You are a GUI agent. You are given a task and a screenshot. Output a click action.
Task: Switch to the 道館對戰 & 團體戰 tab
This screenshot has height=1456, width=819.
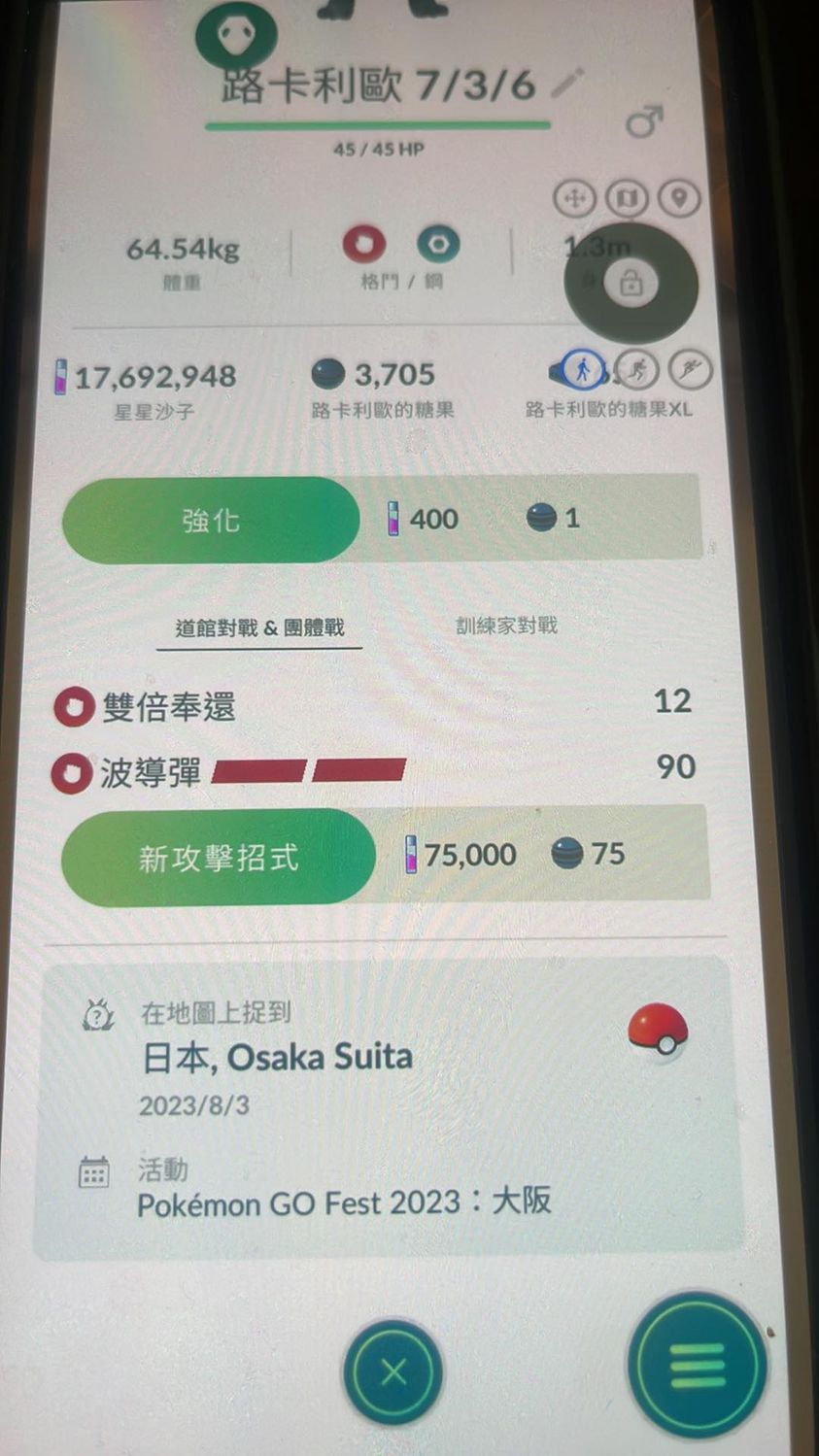click(259, 627)
